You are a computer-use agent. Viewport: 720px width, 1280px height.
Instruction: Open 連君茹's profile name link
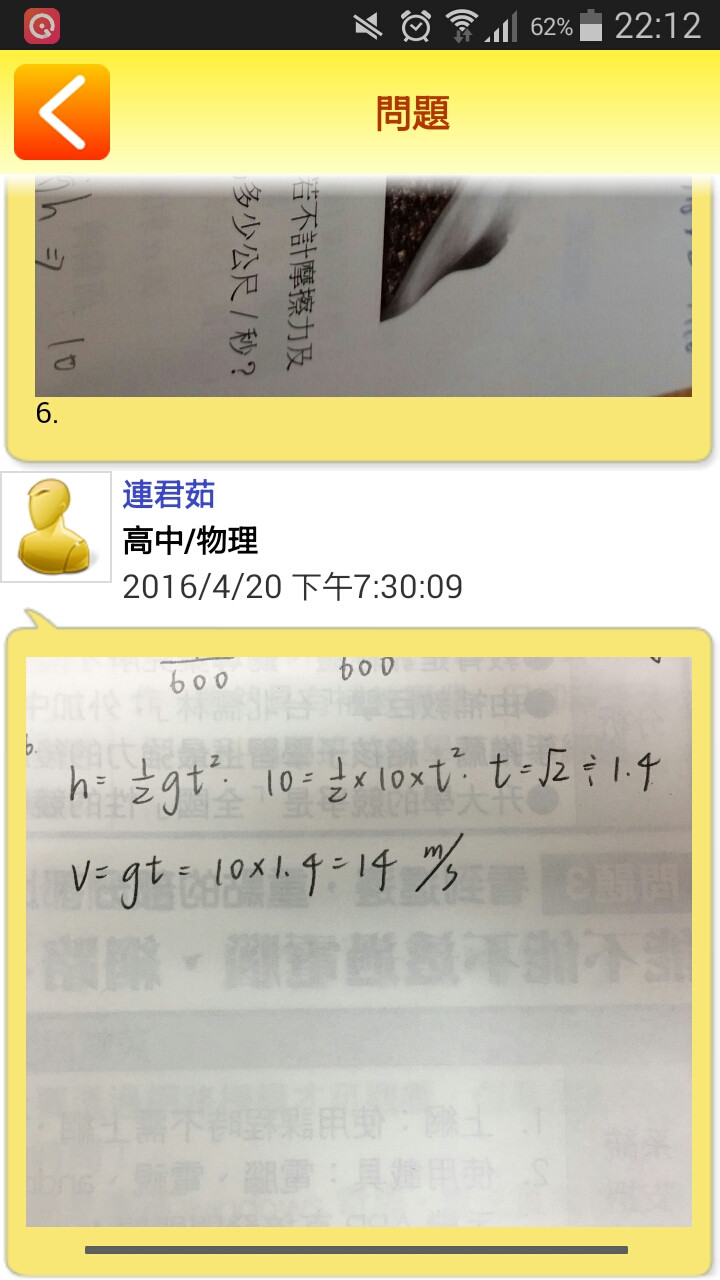pos(169,494)
